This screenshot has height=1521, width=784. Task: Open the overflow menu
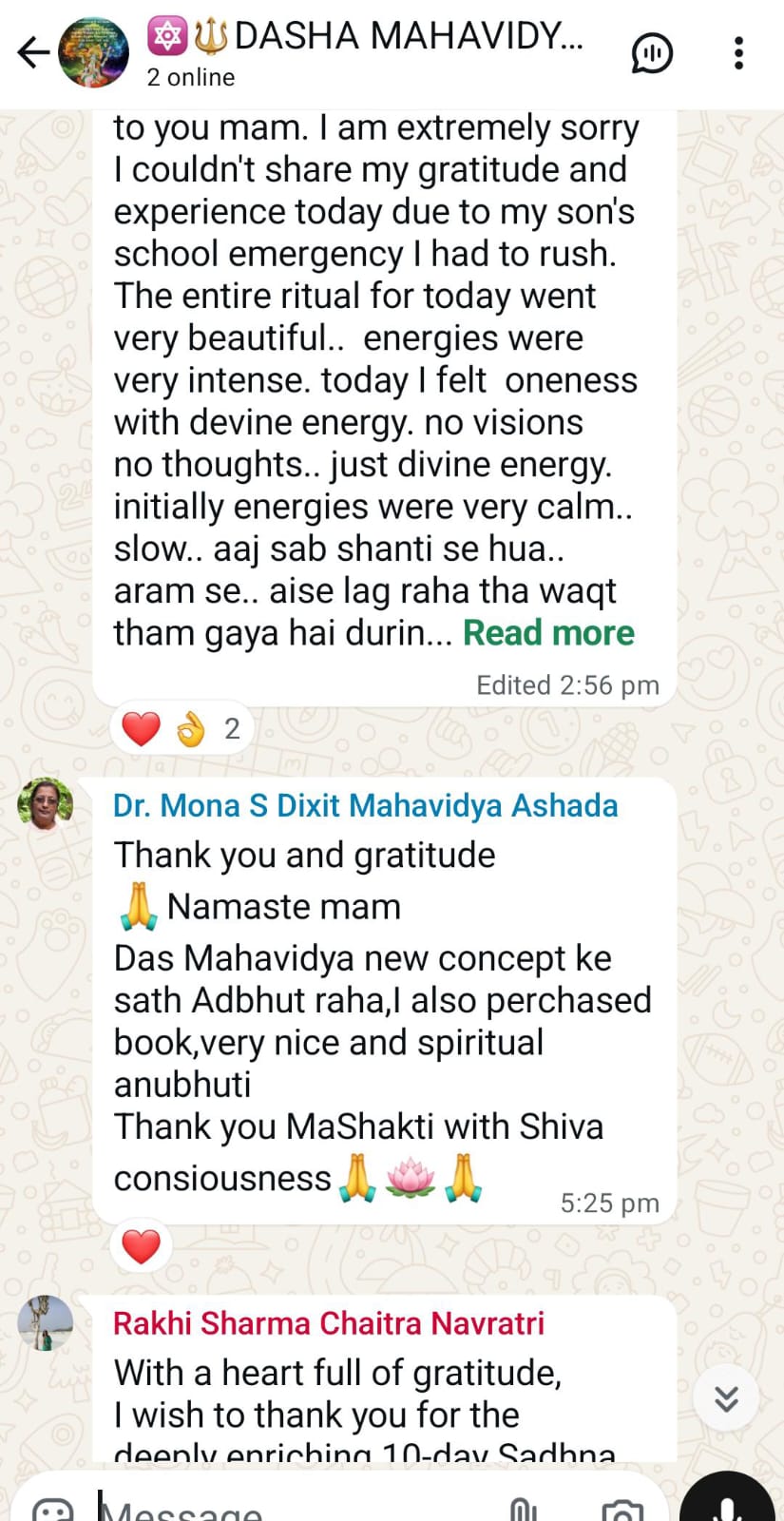pos(738,53)
